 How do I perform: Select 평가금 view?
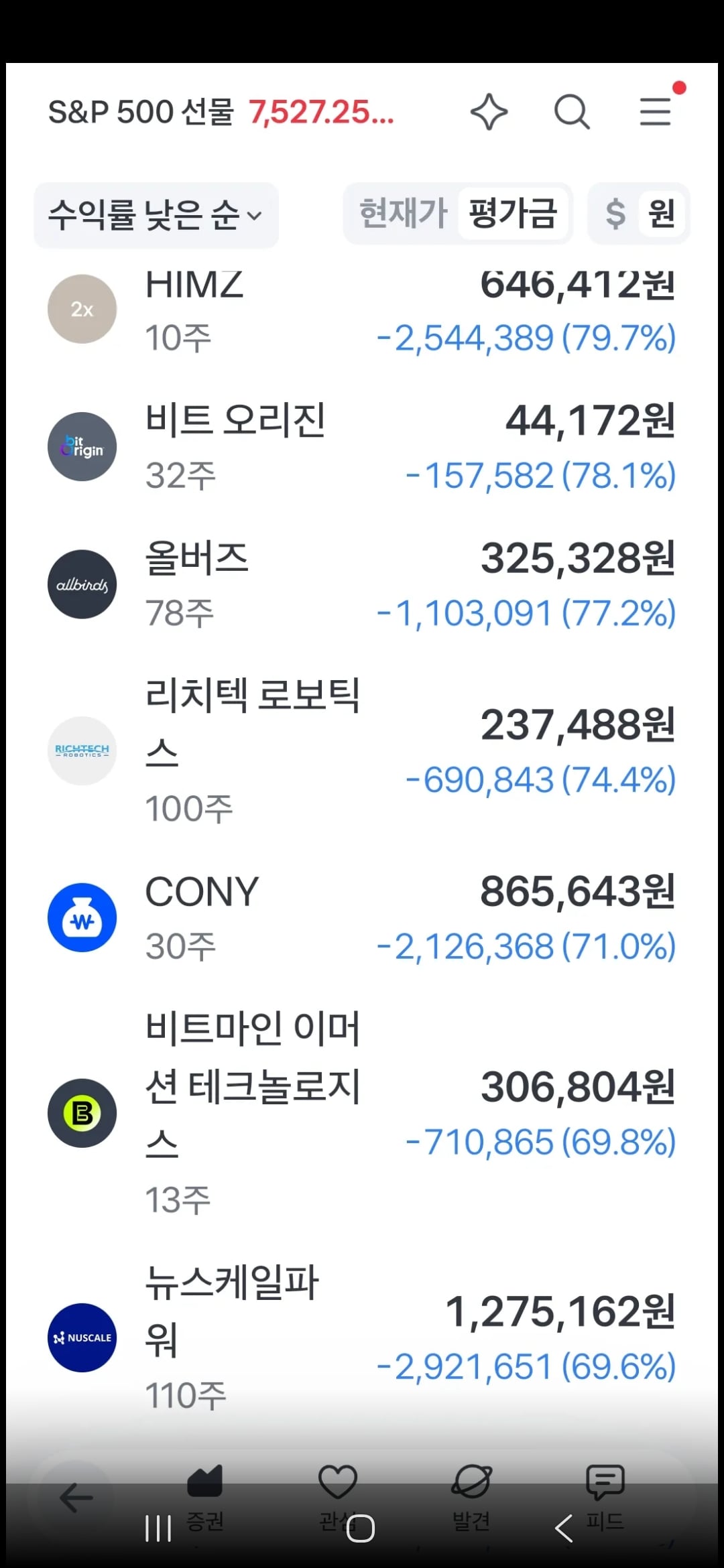tap(513, 214)
